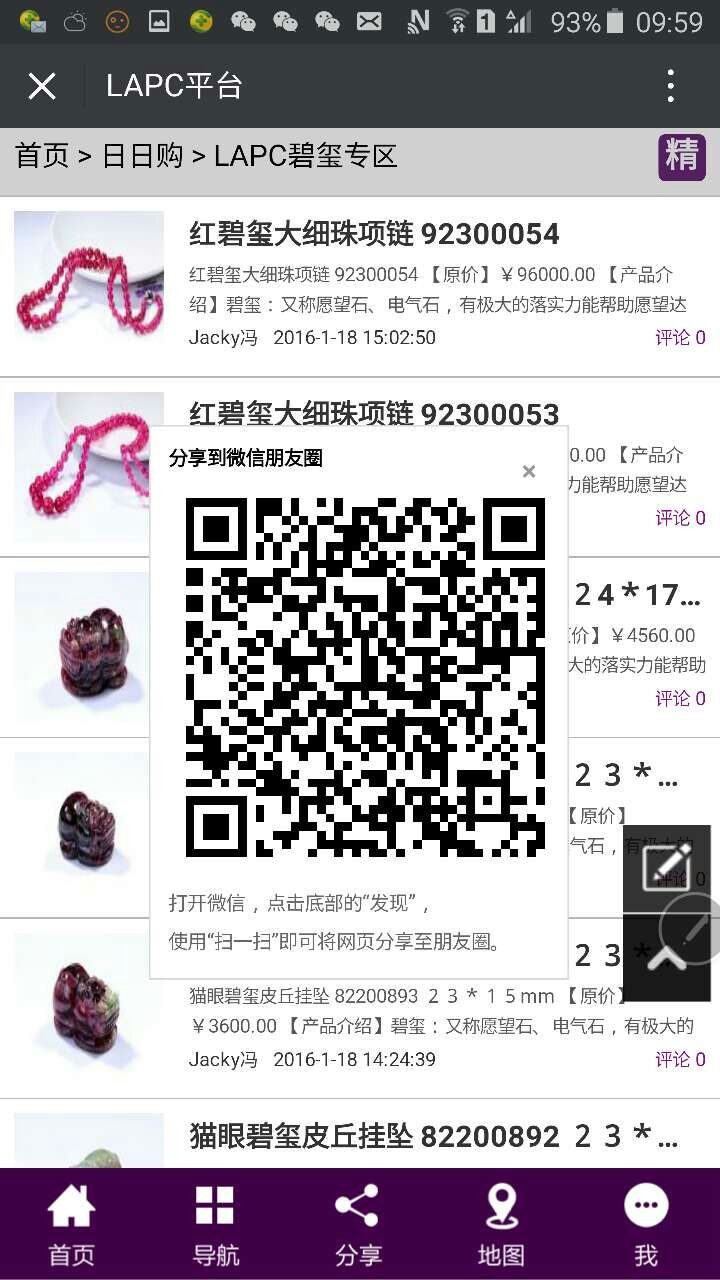View comments for necklace 92300054
The image size is (720, 1280).
pos(680,338)
